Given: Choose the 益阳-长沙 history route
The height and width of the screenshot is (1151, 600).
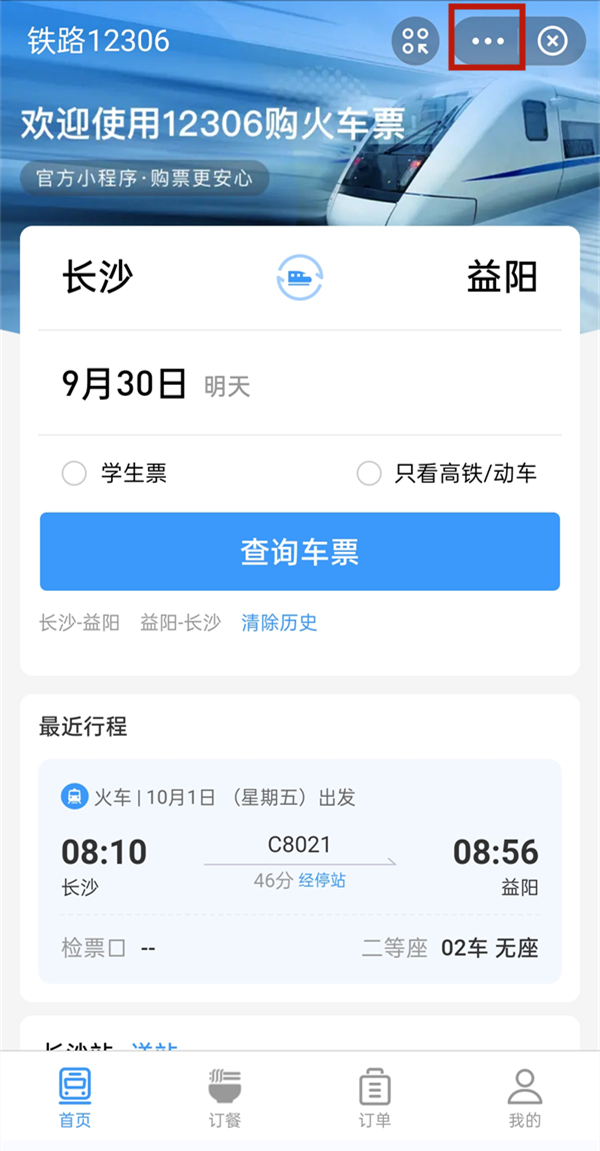Looking at the screenshot, I should [180, 623].
